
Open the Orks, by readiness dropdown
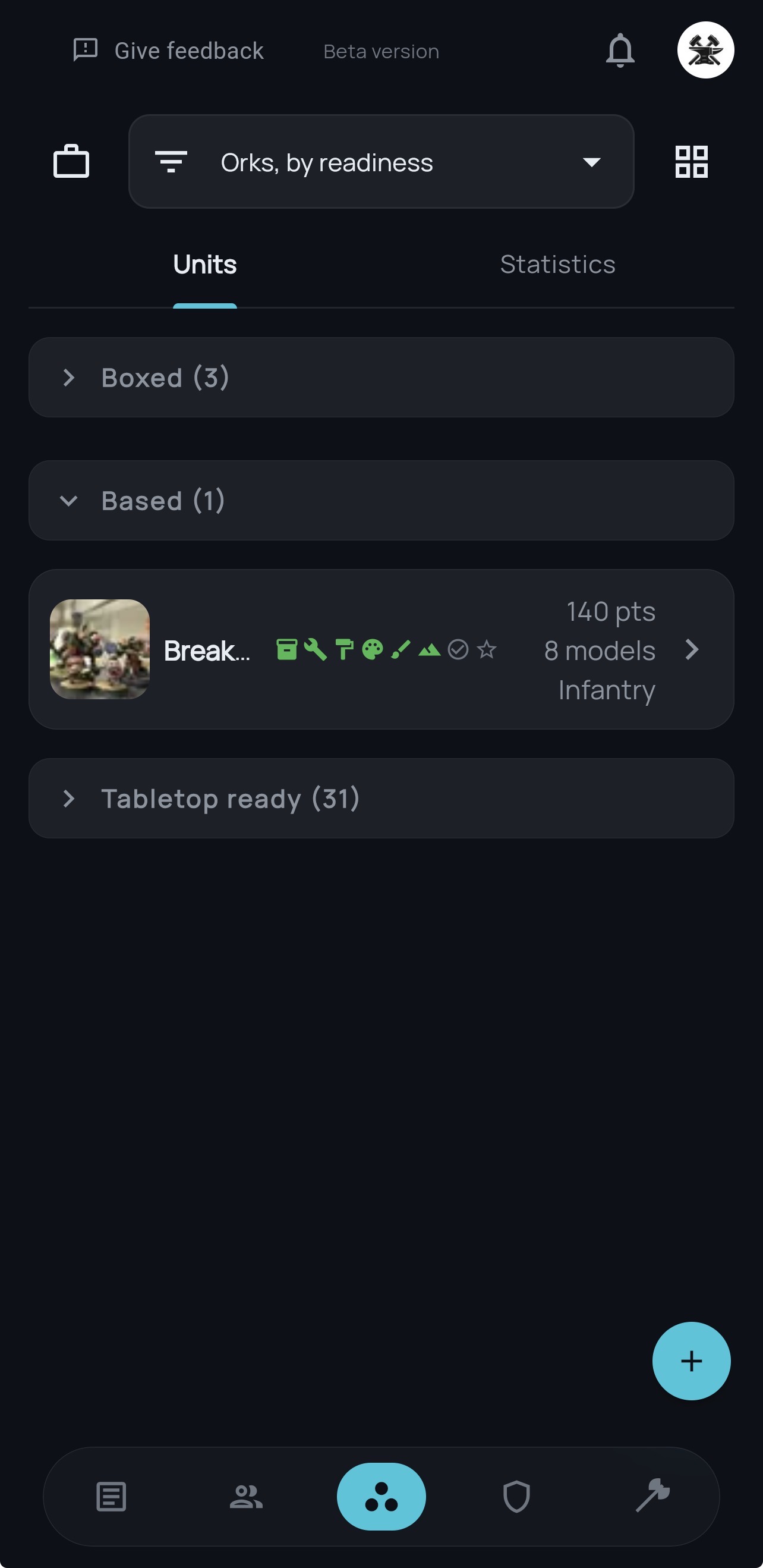381,161
